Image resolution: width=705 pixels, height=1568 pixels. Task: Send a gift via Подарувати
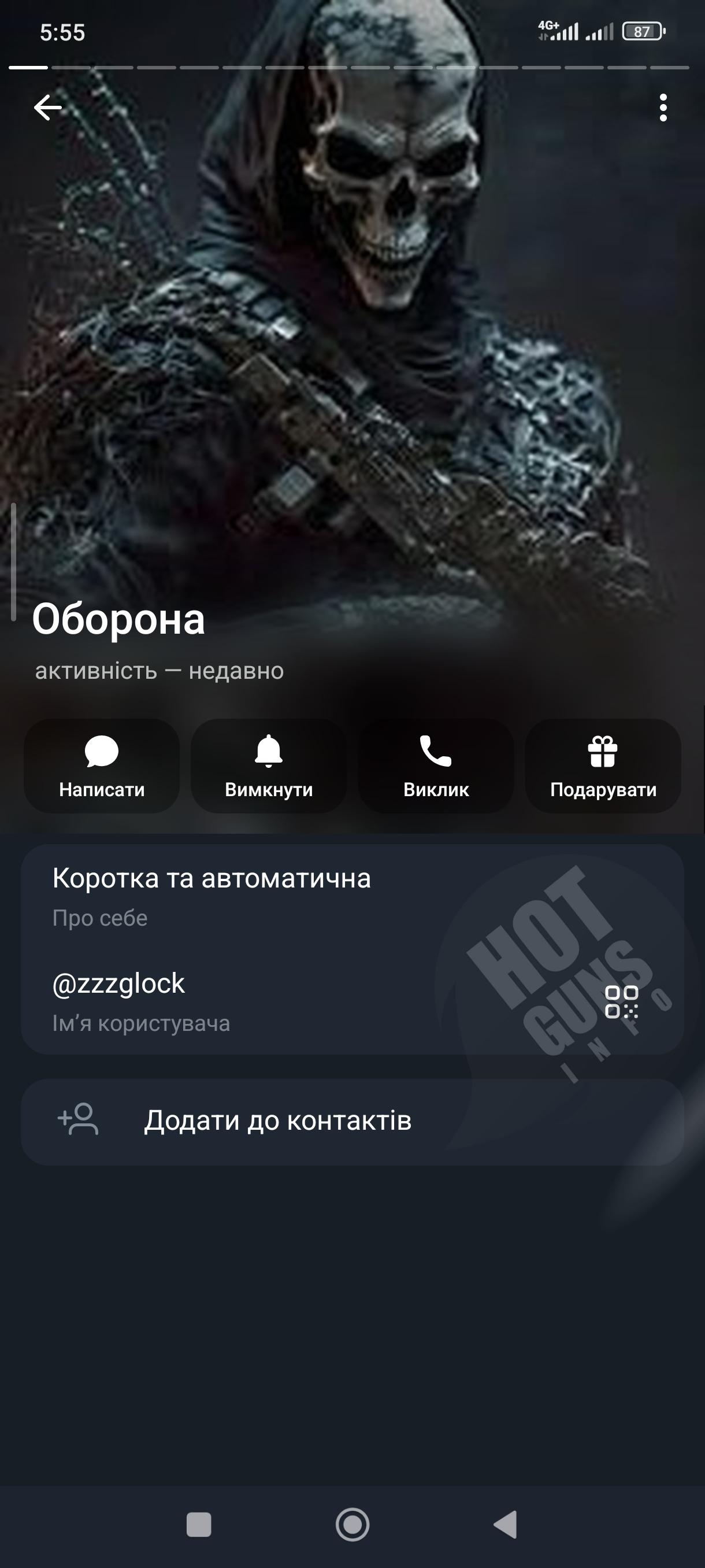(603, 765)
